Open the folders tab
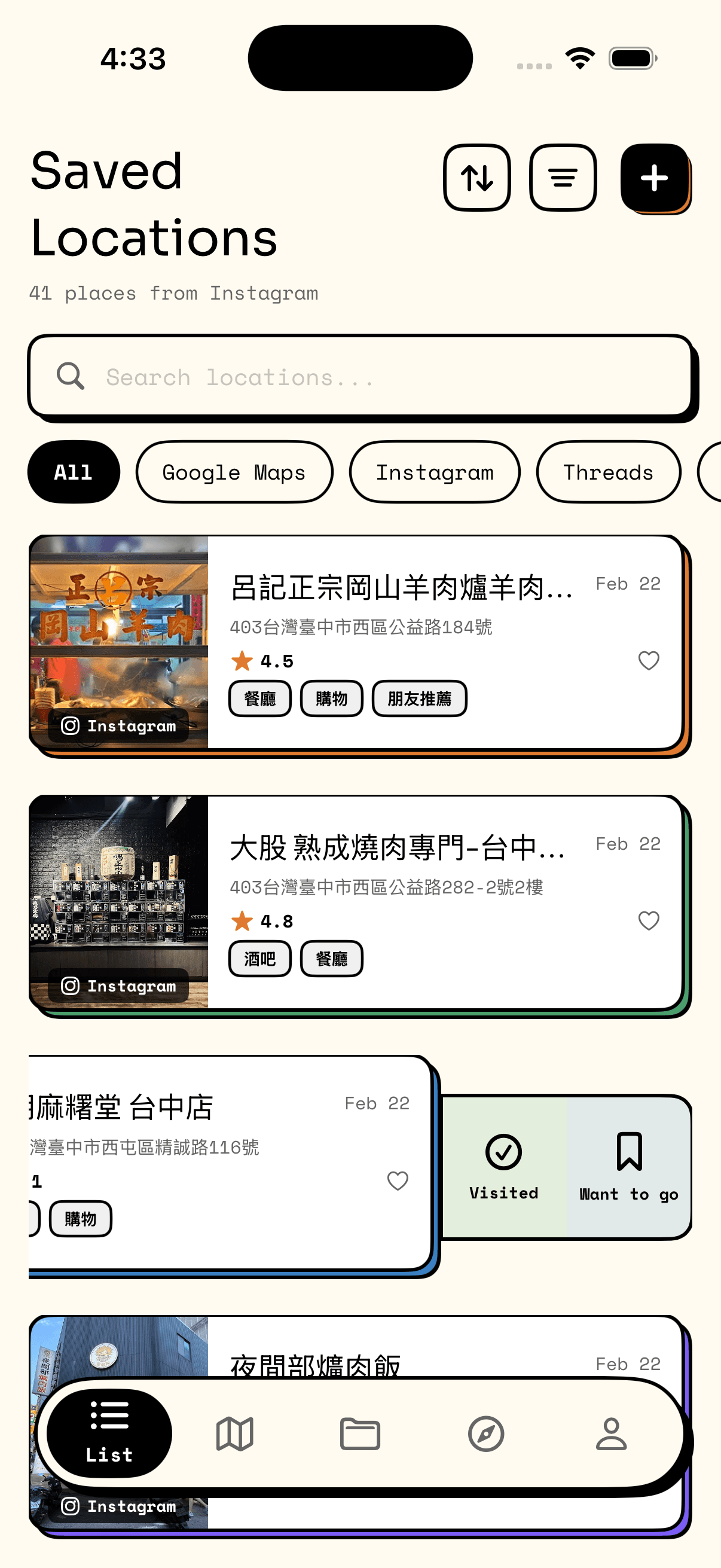 (360, 1433)
